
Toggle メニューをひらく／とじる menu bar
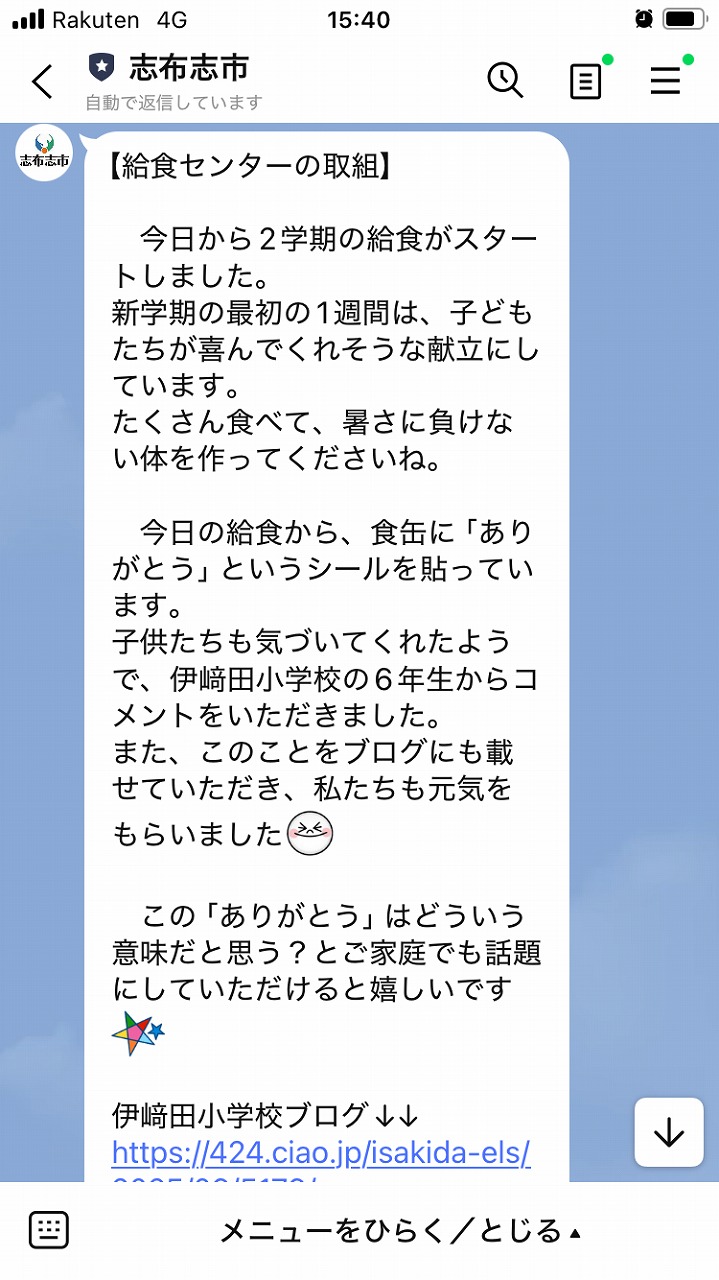click(x=400, y=1231)
